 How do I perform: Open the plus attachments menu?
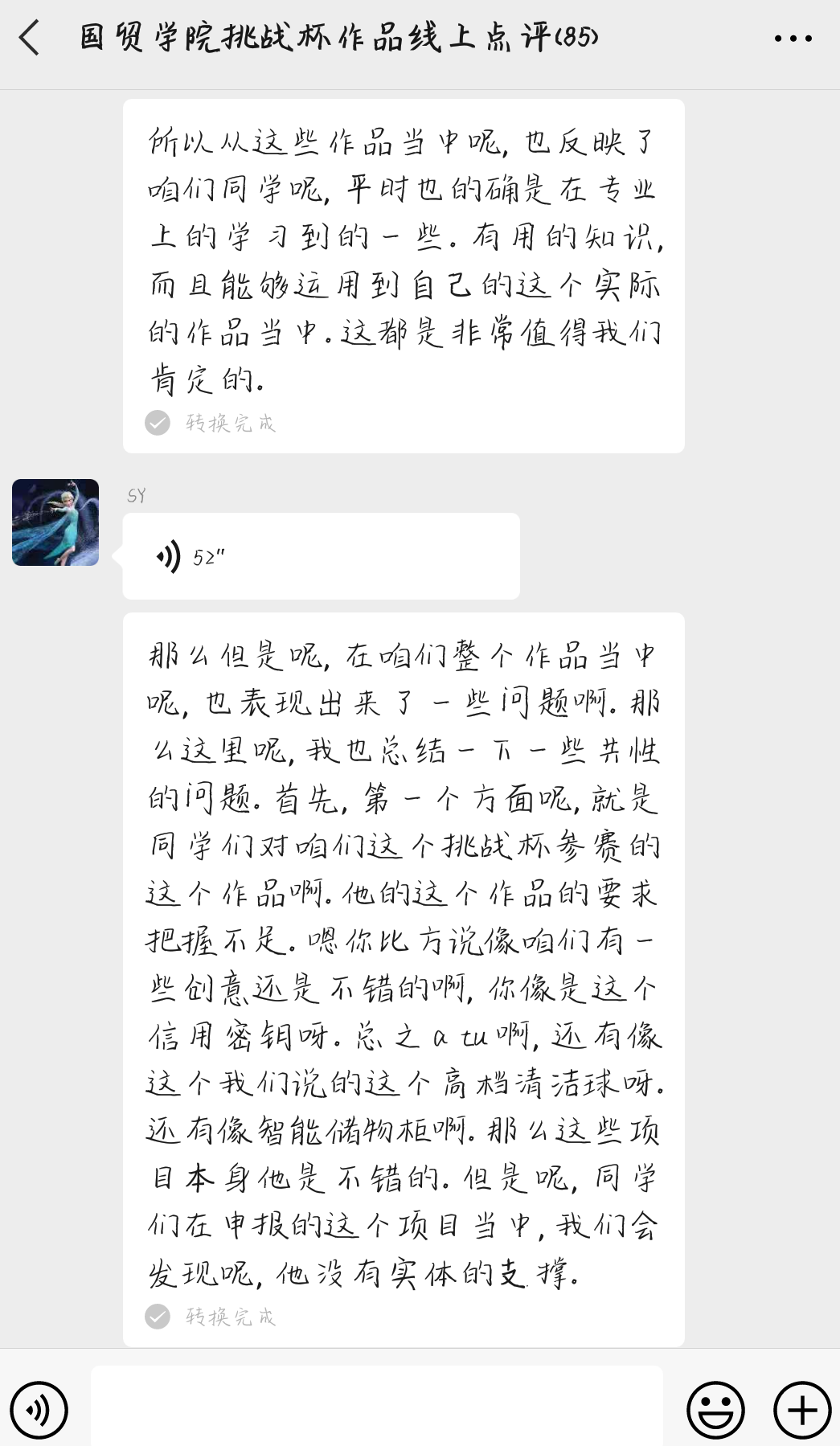coord(801,1409)
